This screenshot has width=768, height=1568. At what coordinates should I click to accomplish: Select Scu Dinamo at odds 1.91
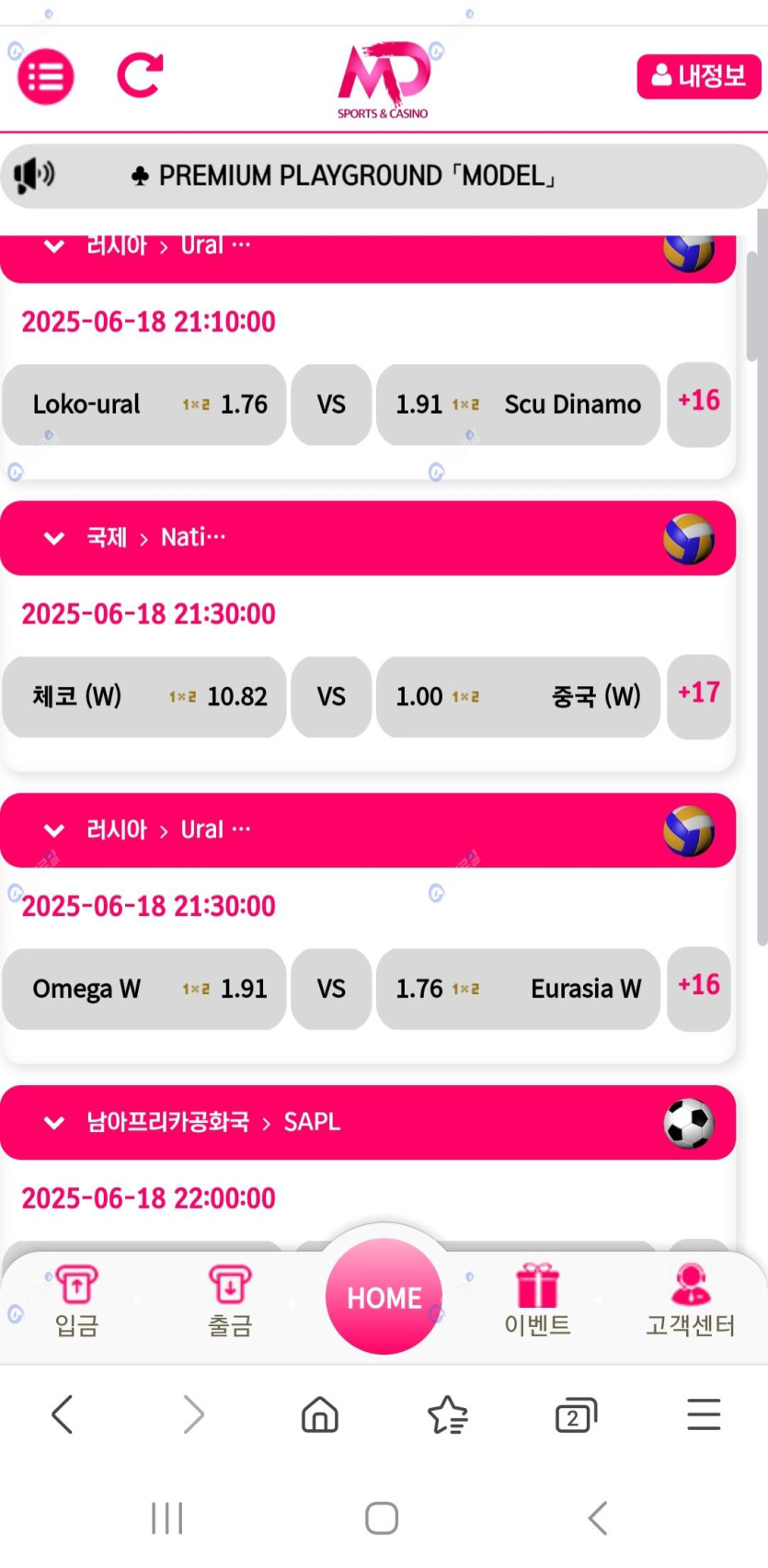[518, 405]
